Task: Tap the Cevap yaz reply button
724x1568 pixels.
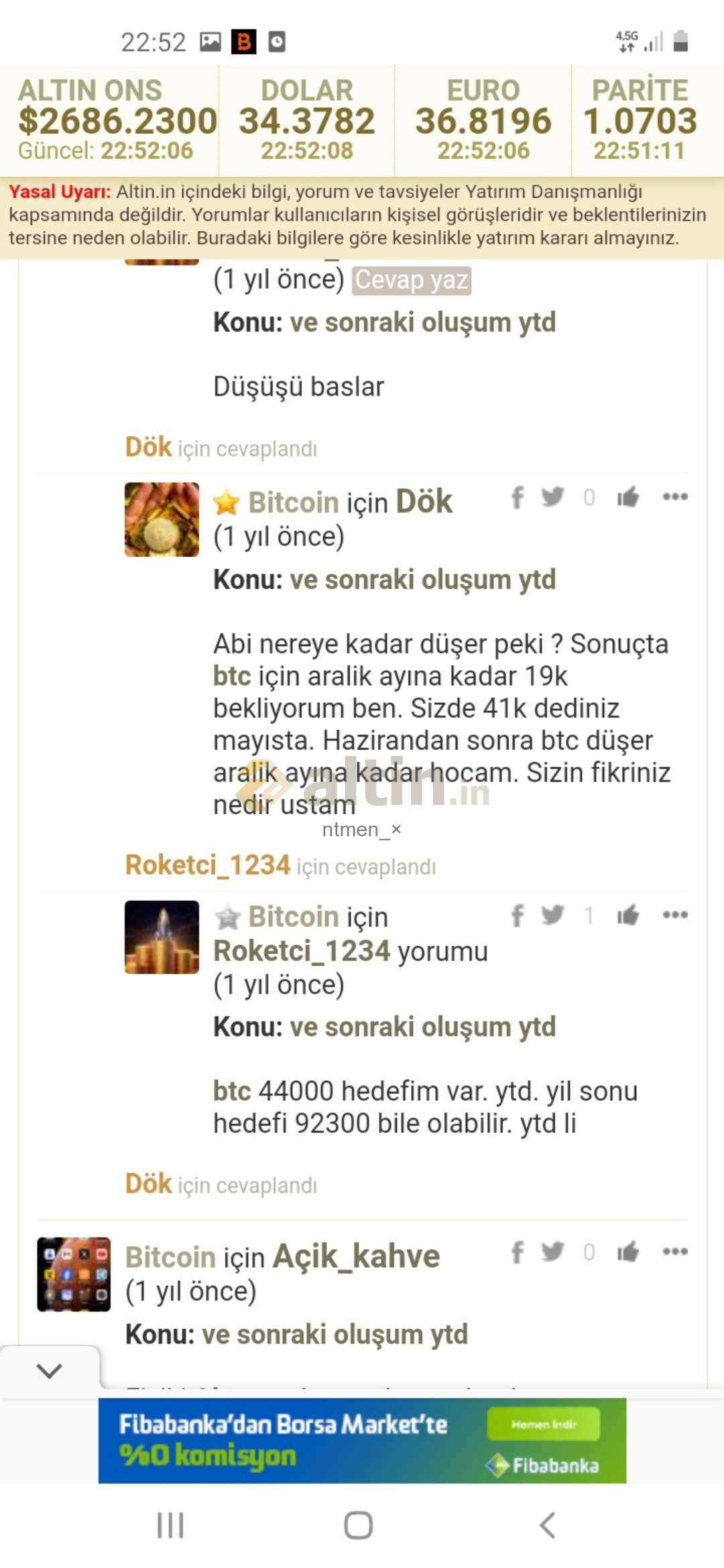Action: tap(412, 280)
